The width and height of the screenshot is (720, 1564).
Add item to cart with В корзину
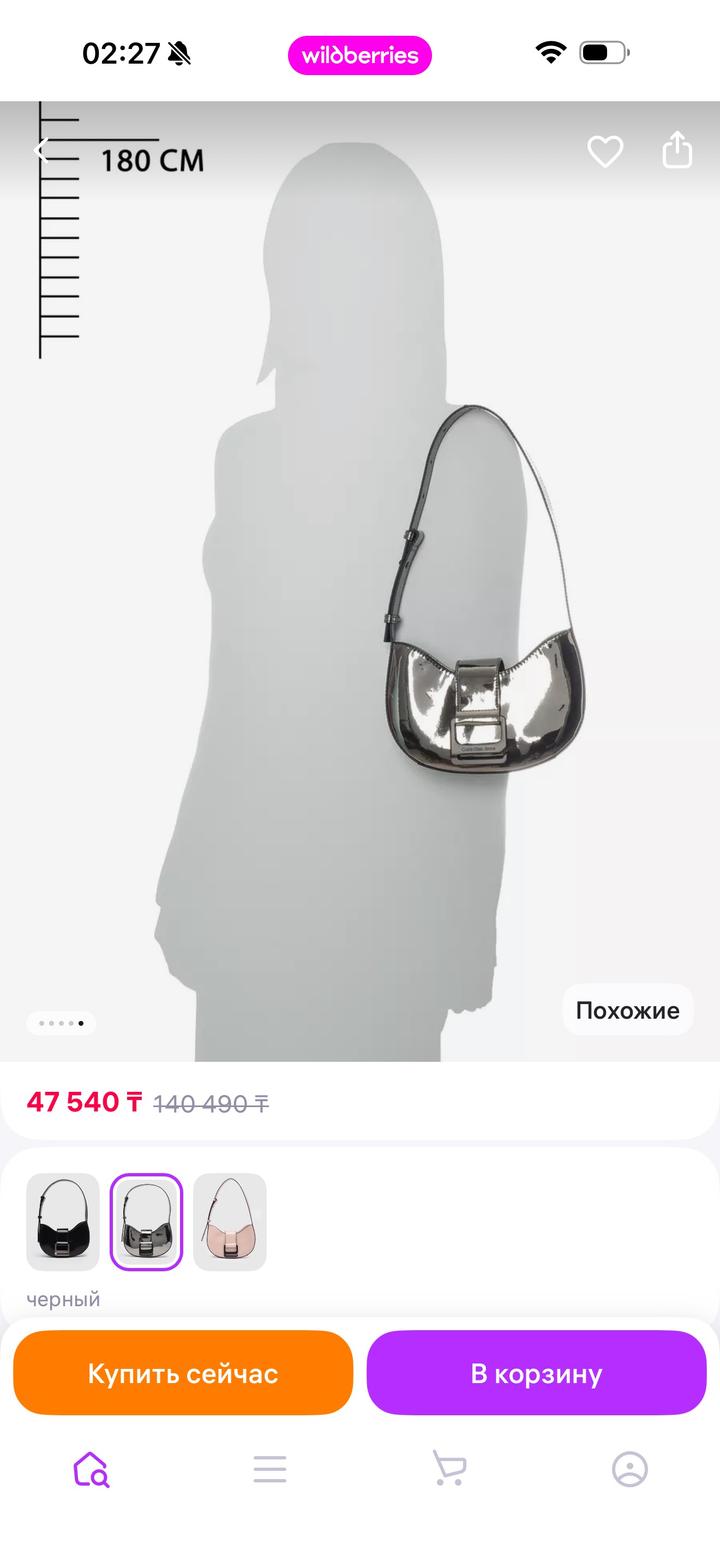point(536,1373)
